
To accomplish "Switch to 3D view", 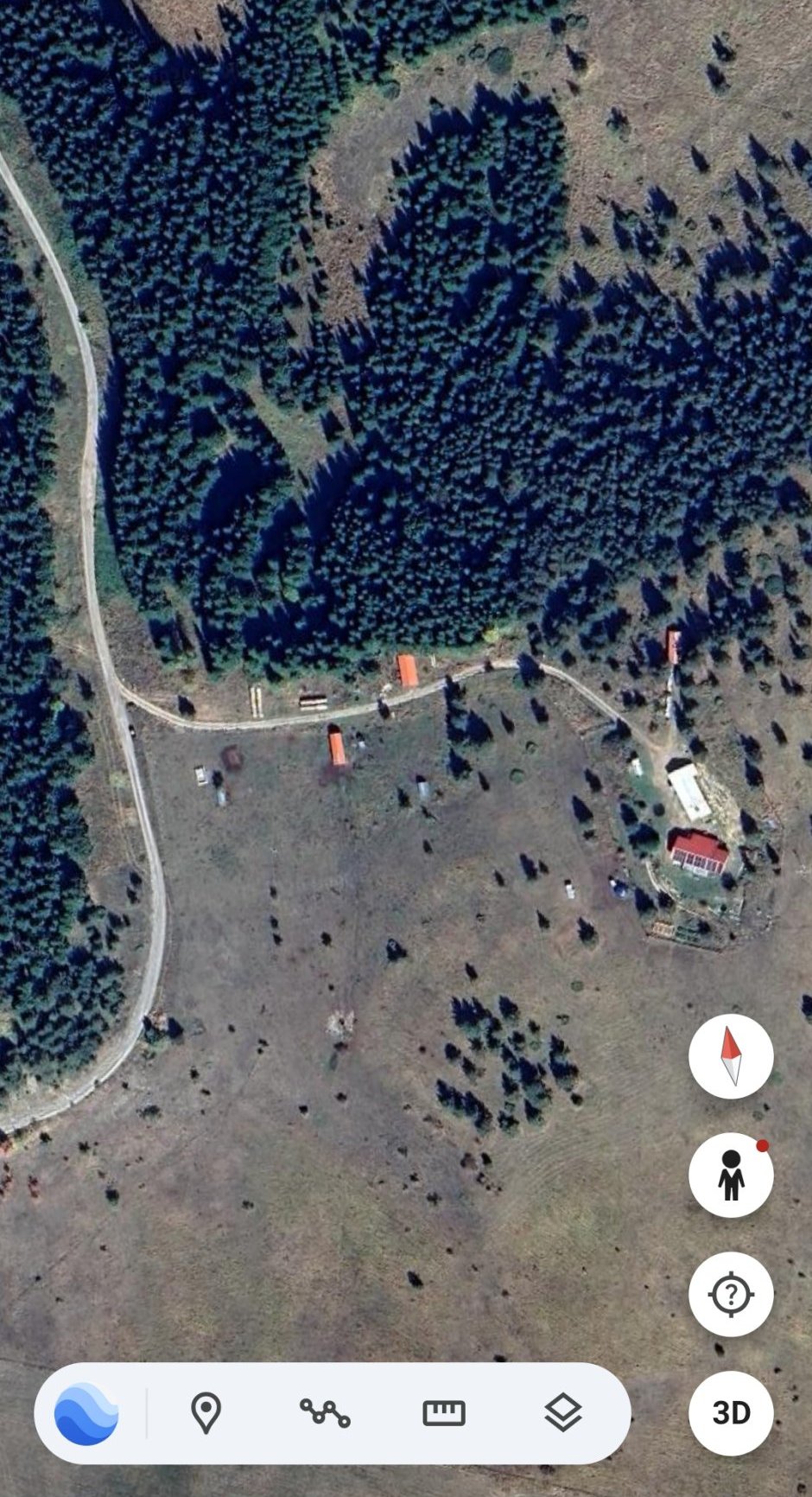I will coord(731,1413).
